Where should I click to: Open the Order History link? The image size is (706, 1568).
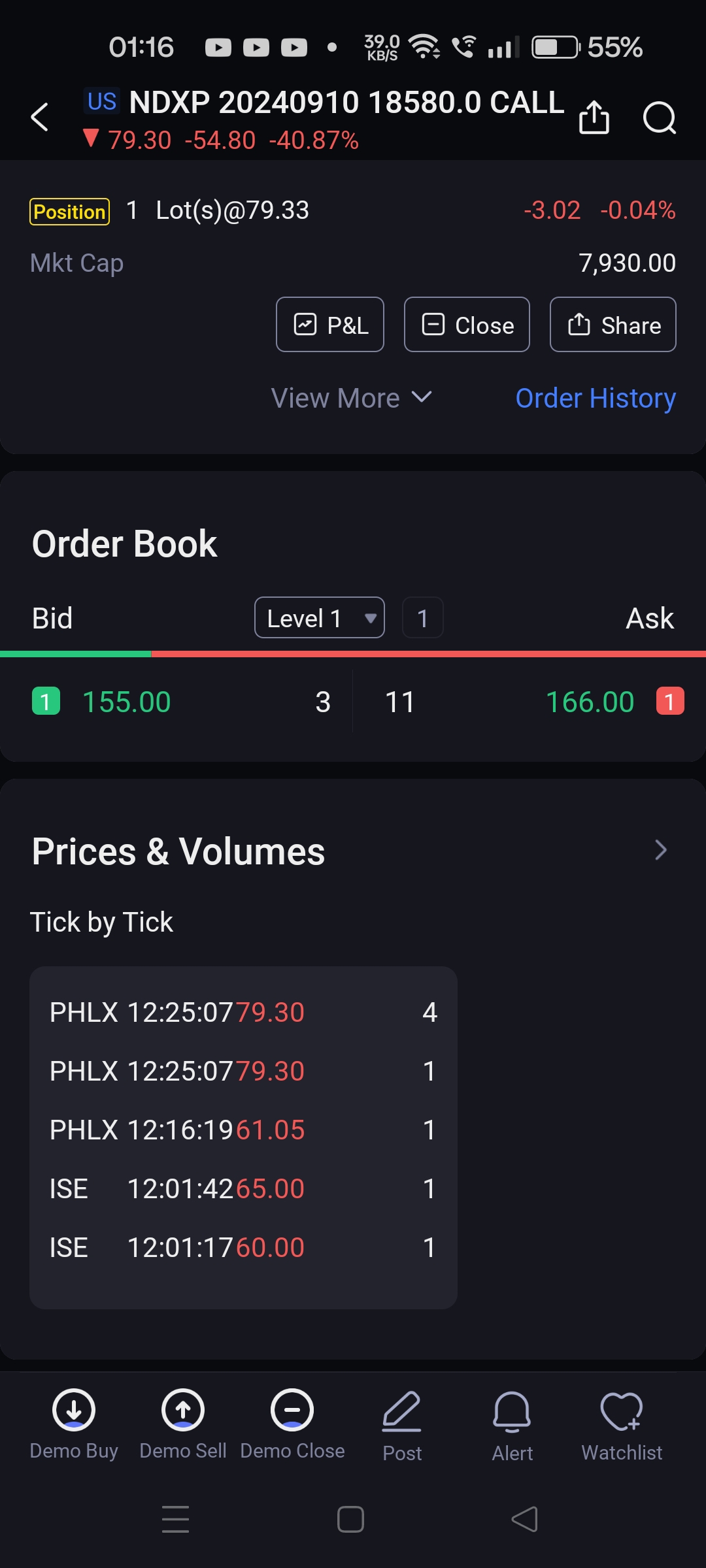[595, 398]
